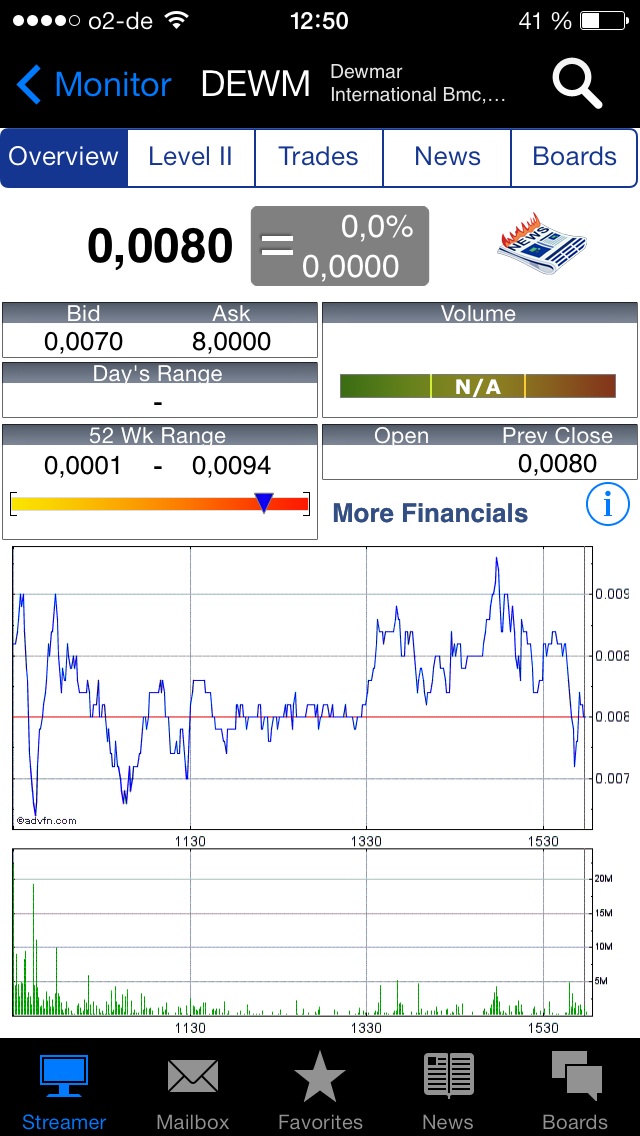
Task: Open the News segment for DEWM
Action: click(447, 157)
